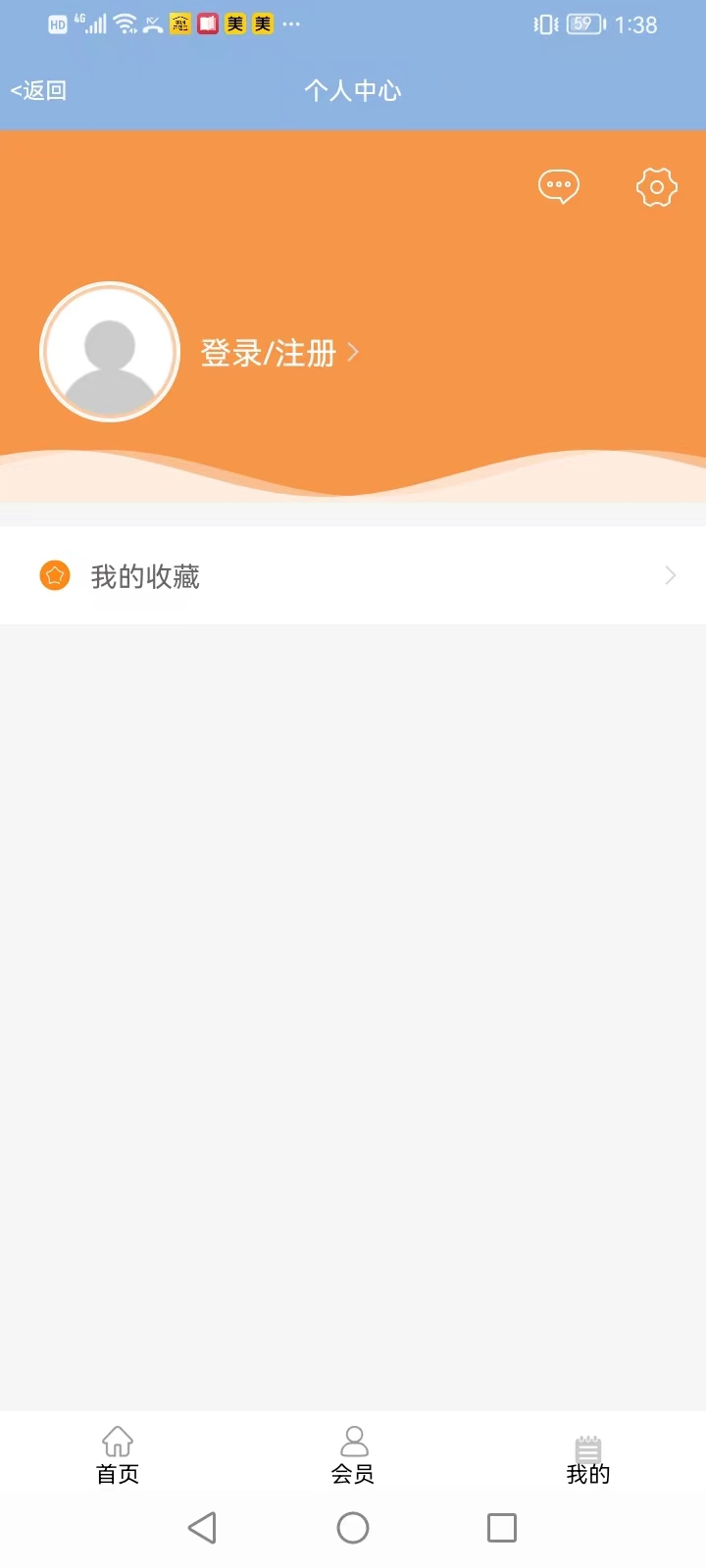Switch to the 会员 tab
This screenshot has width=706, height=1568.
(x=353, y=1455)
